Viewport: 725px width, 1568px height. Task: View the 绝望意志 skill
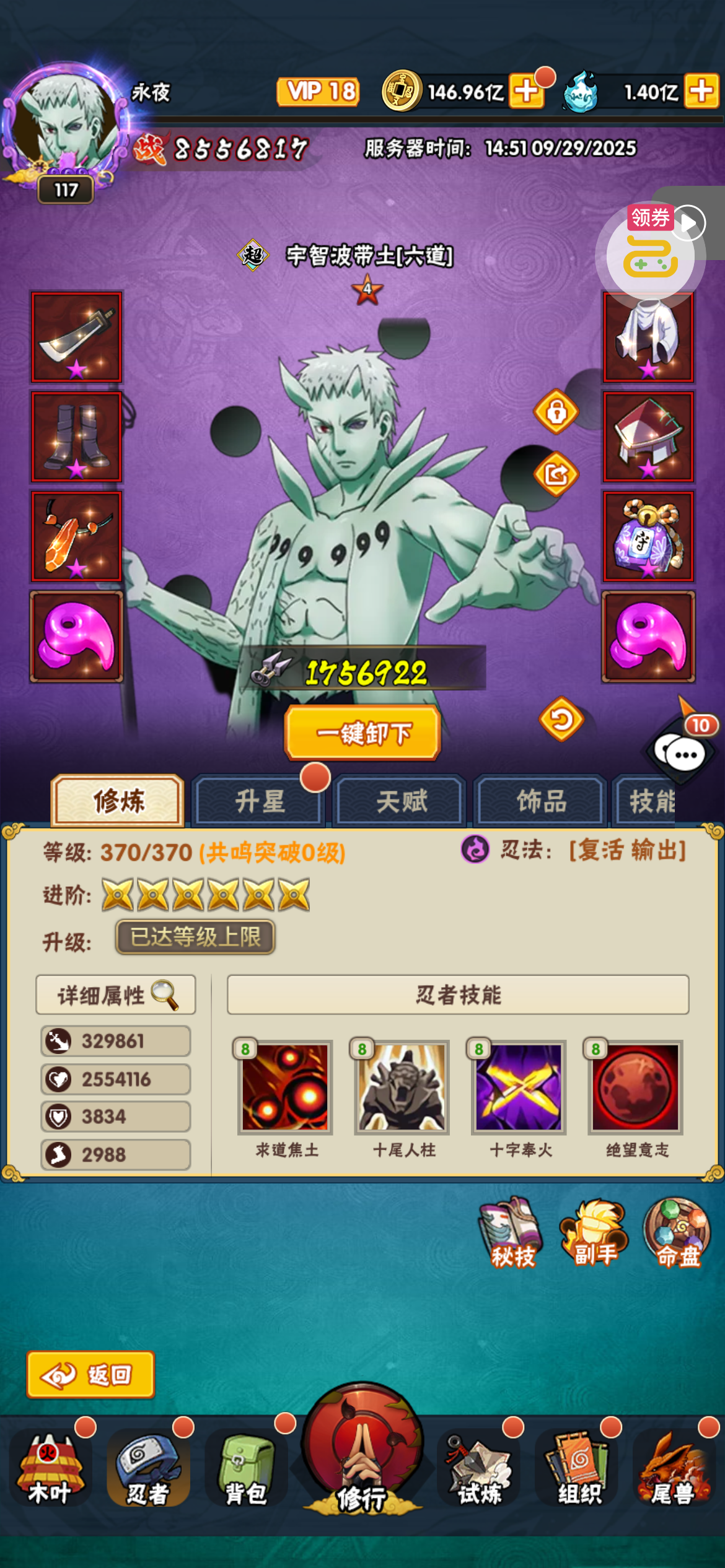[635, 1087]
